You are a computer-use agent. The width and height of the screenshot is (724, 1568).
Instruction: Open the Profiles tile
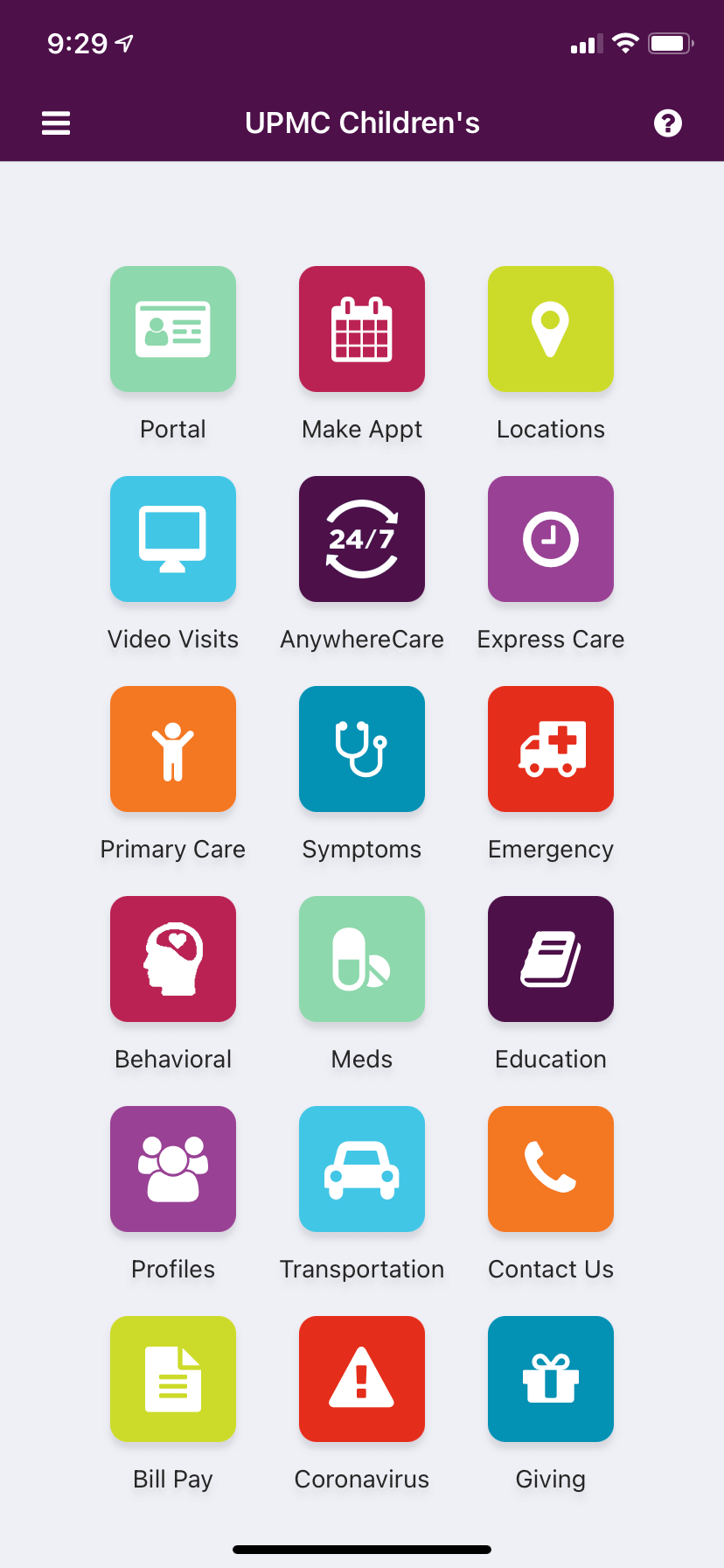(172, 1169)
